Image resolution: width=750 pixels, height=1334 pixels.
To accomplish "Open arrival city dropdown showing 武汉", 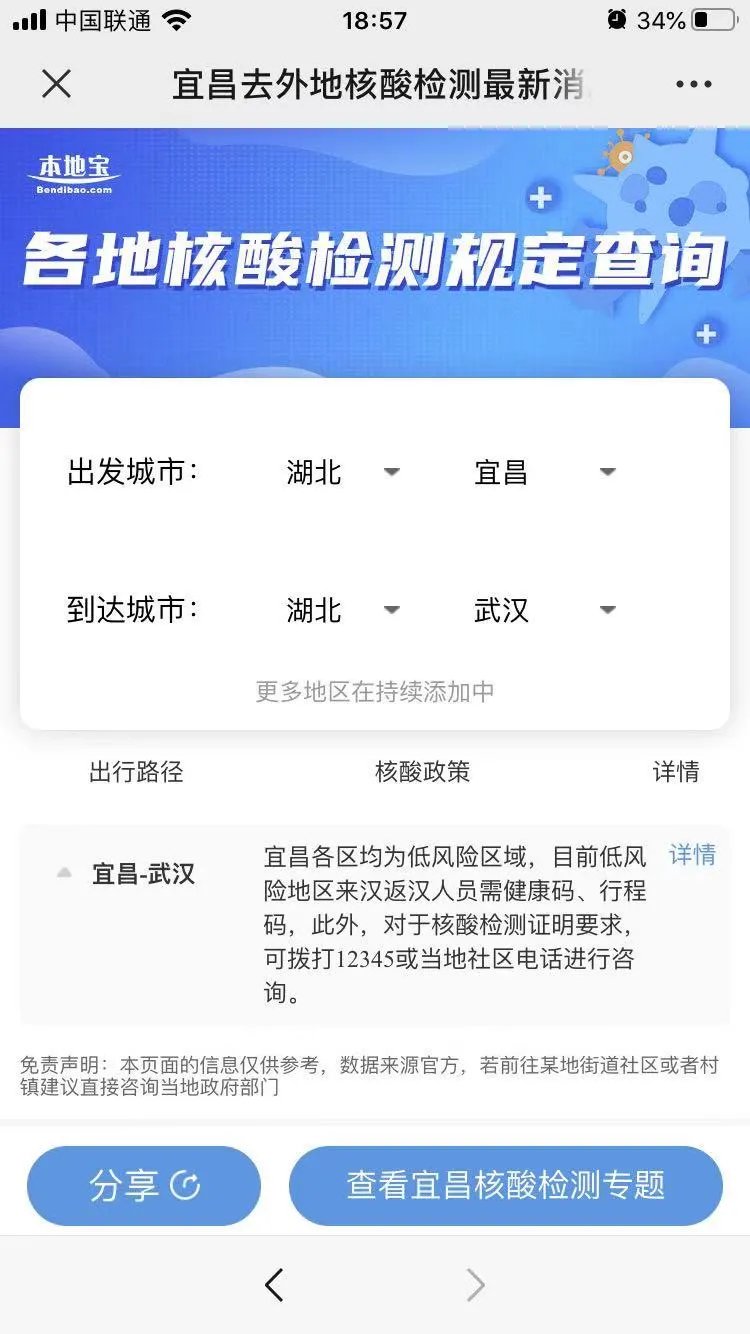I will click(x=545, y=610).
